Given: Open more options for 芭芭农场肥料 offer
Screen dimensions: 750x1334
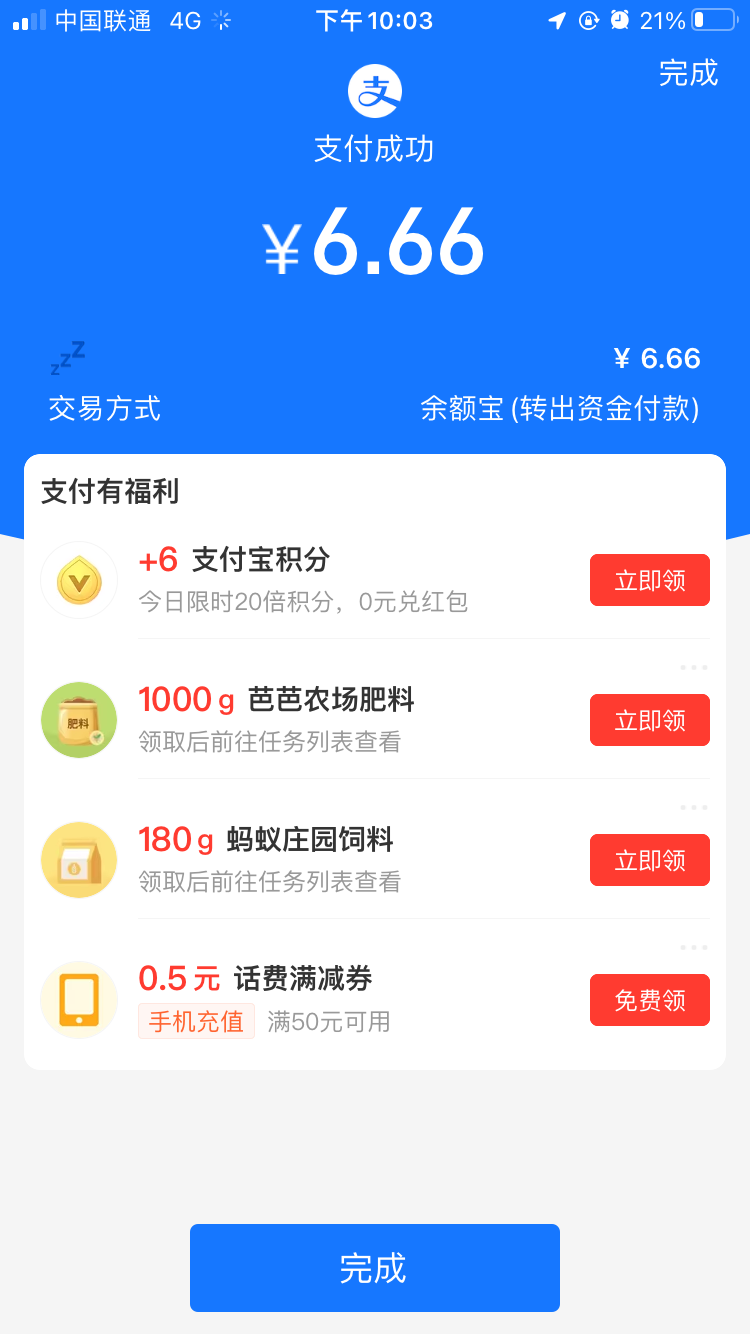Looking at the screenshot, I should click(x=693, y=667).
